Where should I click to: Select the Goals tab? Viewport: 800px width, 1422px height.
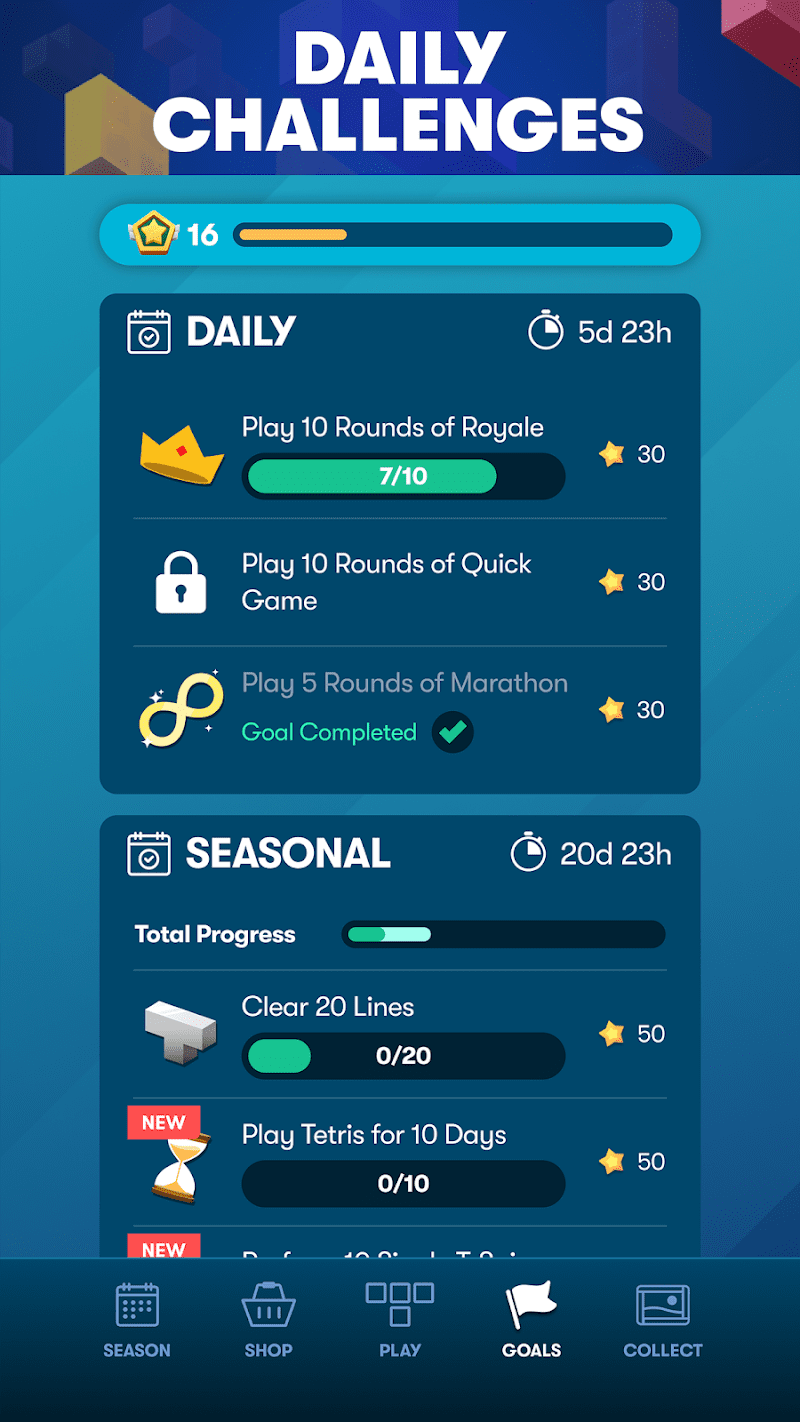point(531,1320)
